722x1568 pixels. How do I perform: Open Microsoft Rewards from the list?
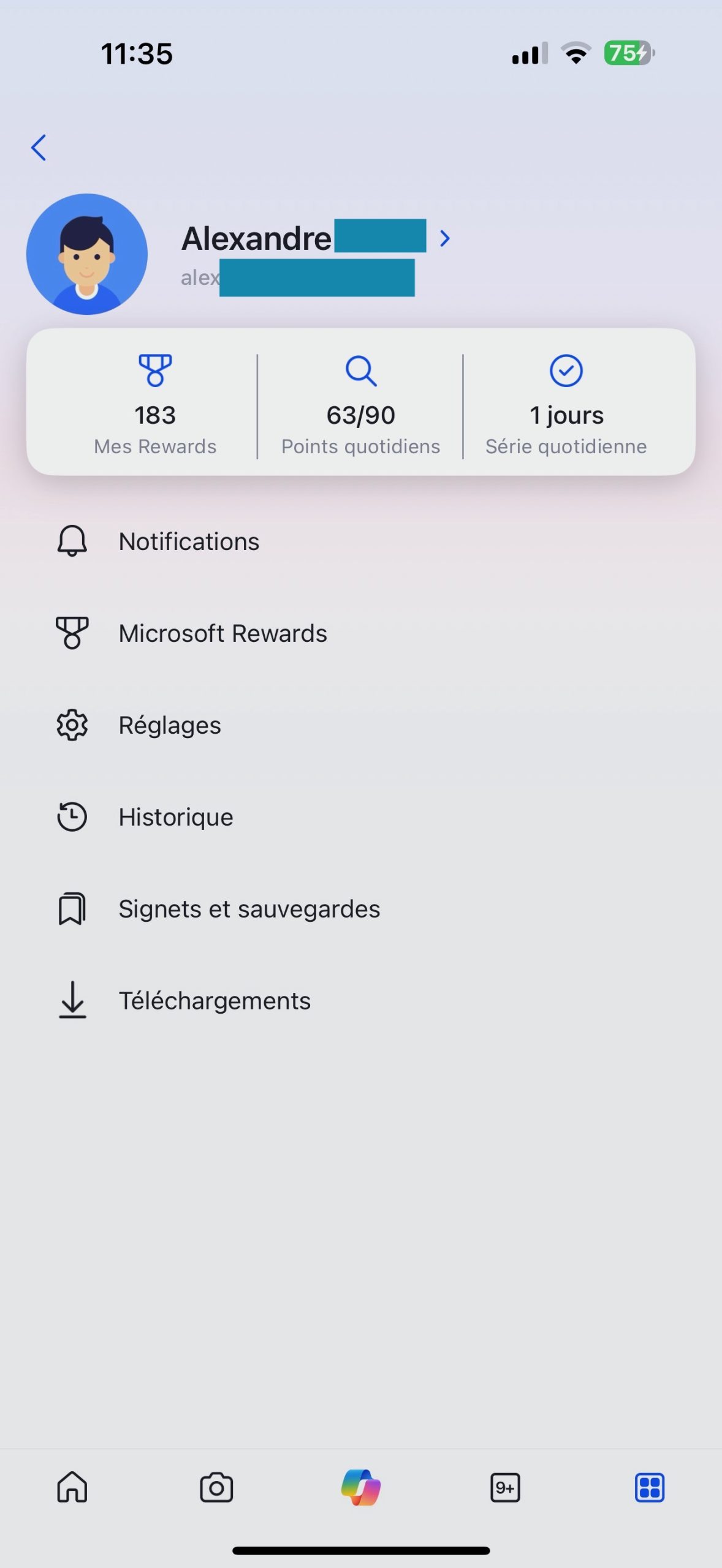[222, 633]
